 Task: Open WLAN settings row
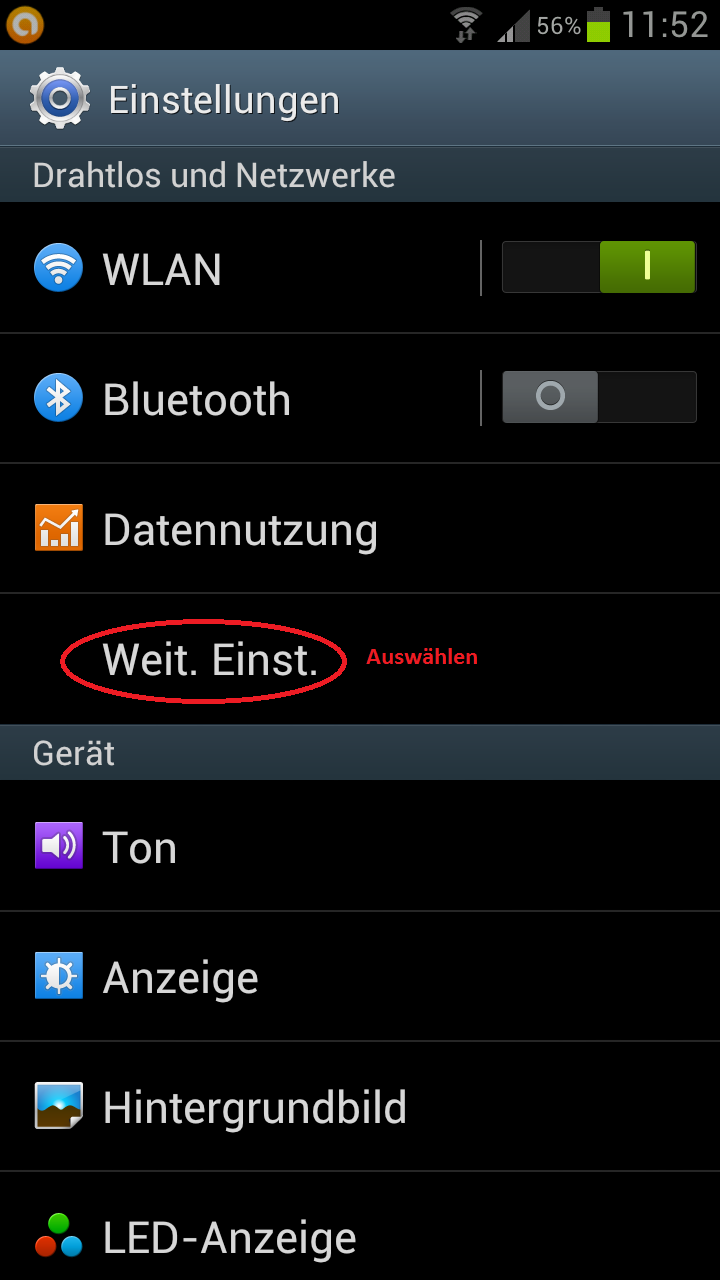(x=240, y=268)
